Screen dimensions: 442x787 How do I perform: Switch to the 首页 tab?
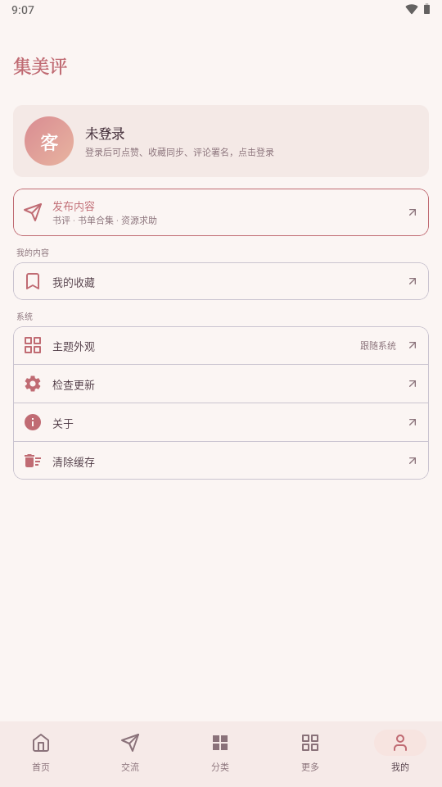pyautogui.click(x=41, y=752)
